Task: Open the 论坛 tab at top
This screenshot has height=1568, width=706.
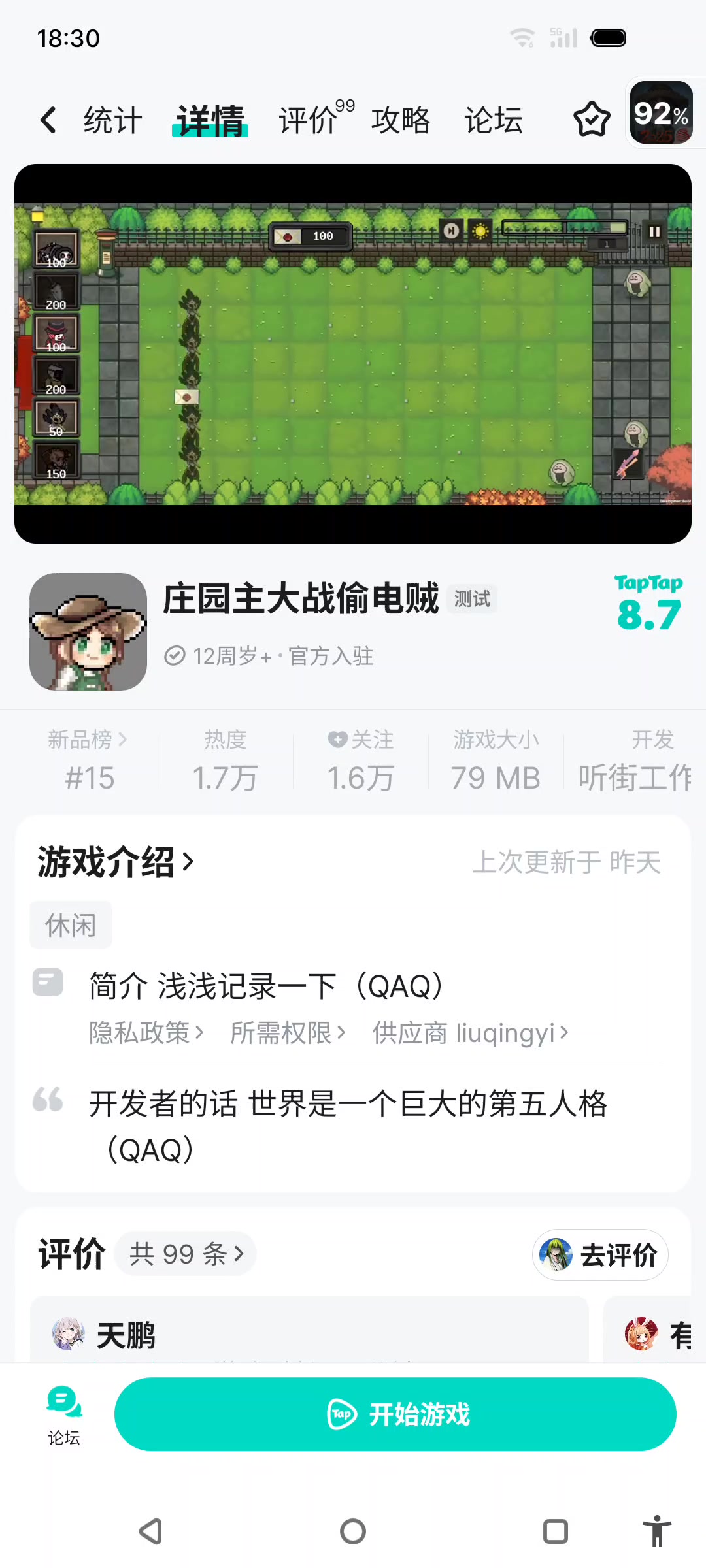Action: click(x=494, y=120)
